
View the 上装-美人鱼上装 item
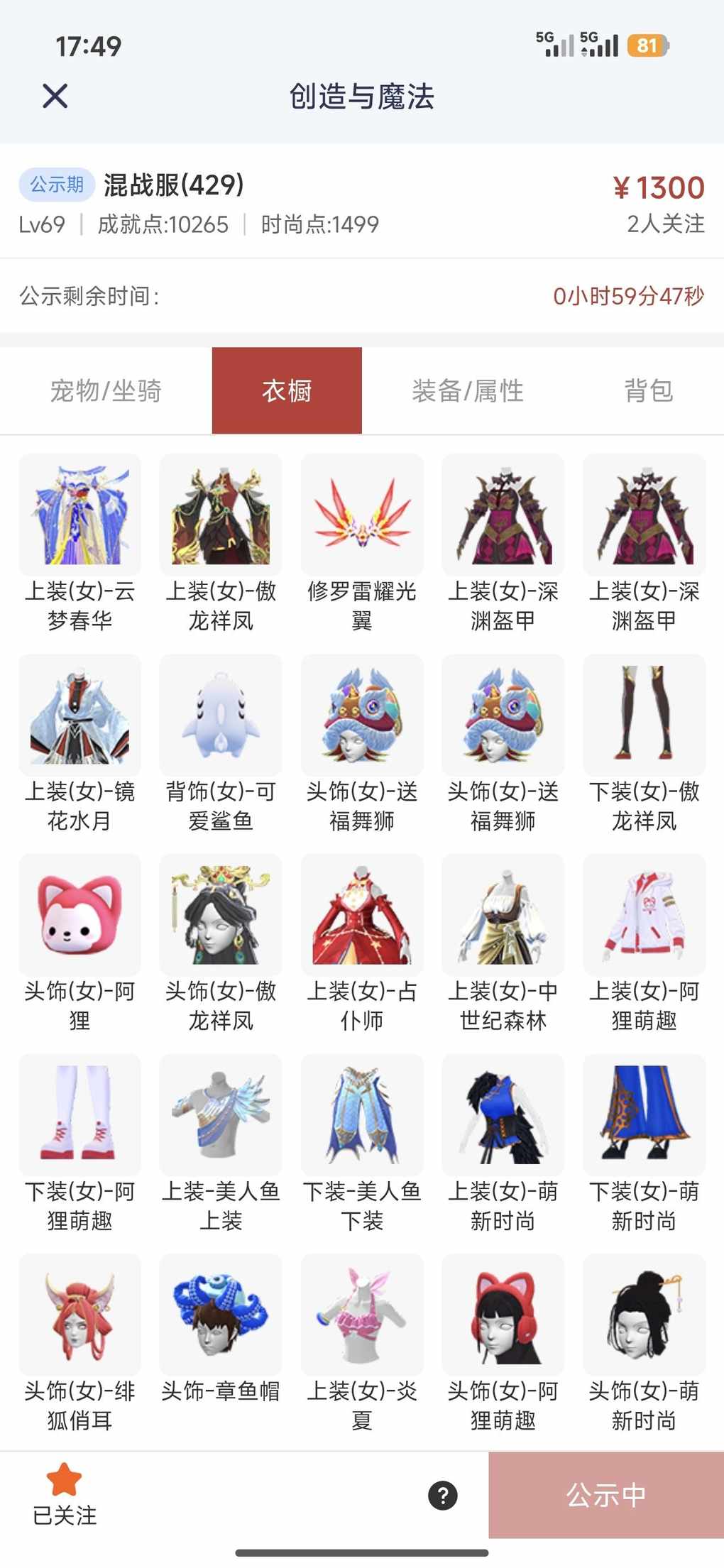click(221, 1115)
